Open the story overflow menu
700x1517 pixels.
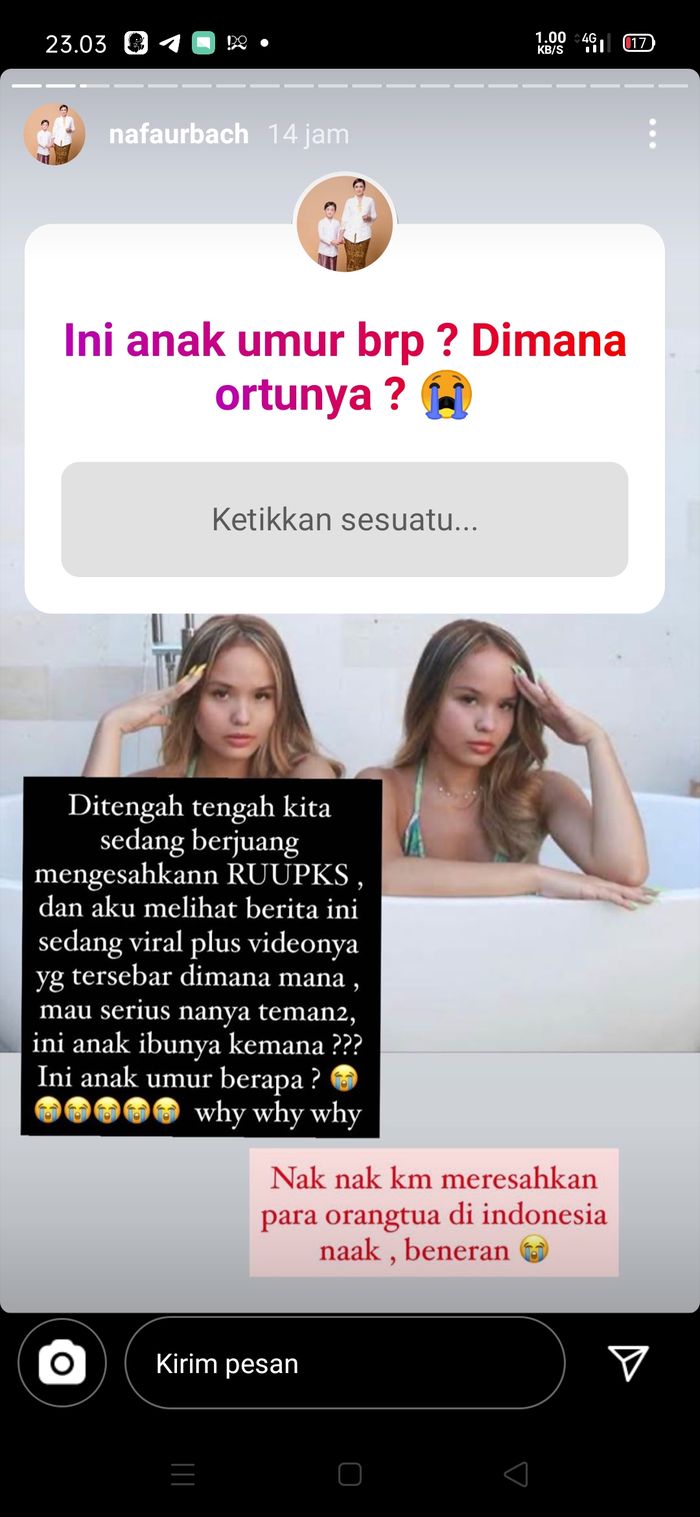click(652, 134)
